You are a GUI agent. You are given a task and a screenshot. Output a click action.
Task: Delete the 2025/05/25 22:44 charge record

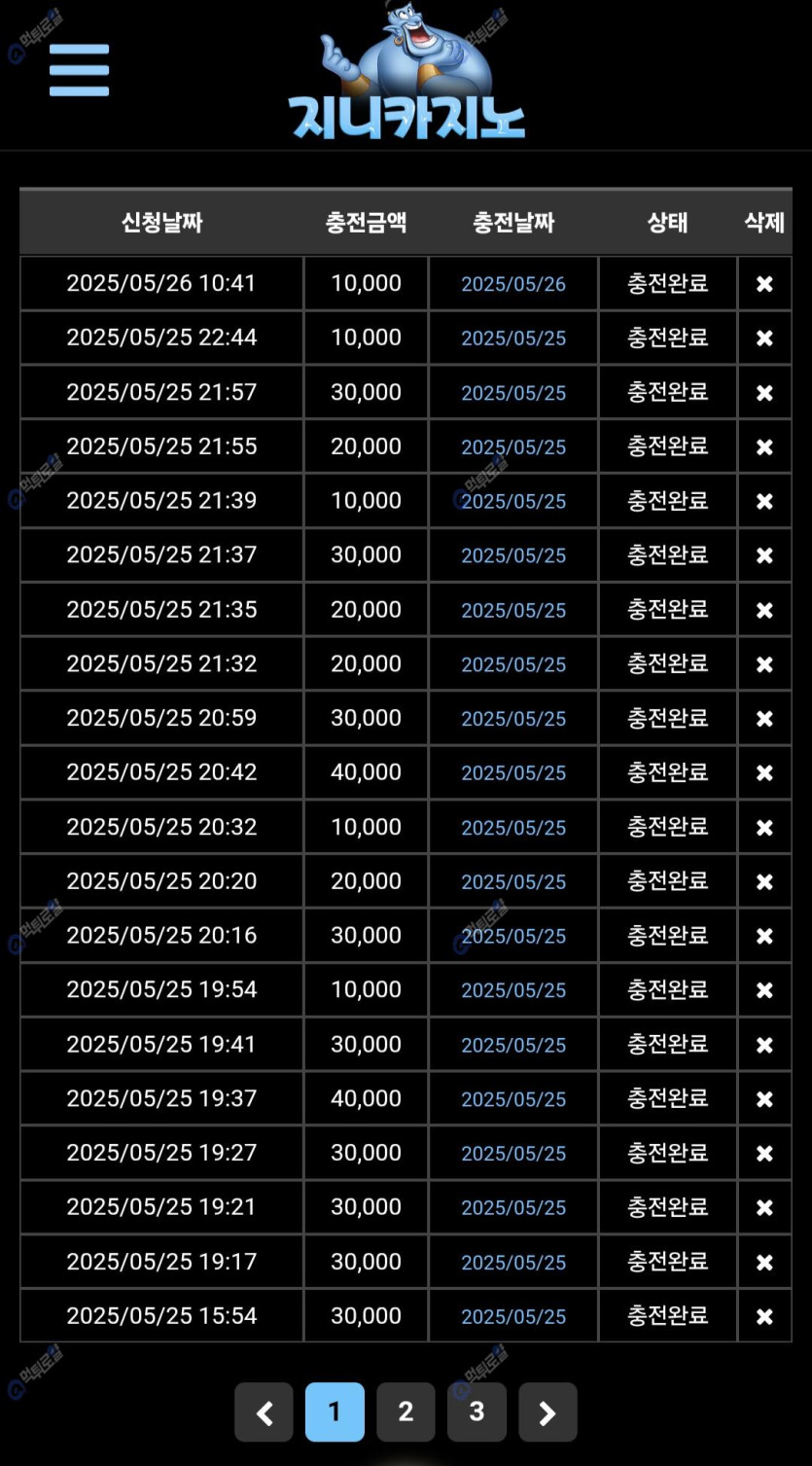pyautogui.click(x=764, y=339)
